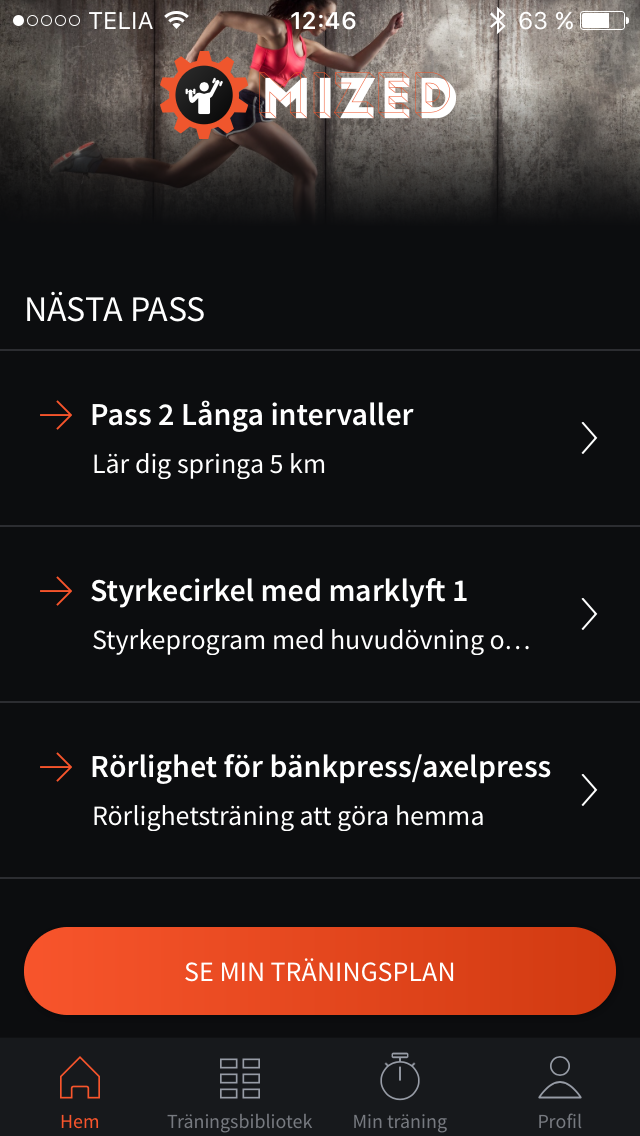Open Pass 2 Långa intervaller workout

tap(320, 438)
